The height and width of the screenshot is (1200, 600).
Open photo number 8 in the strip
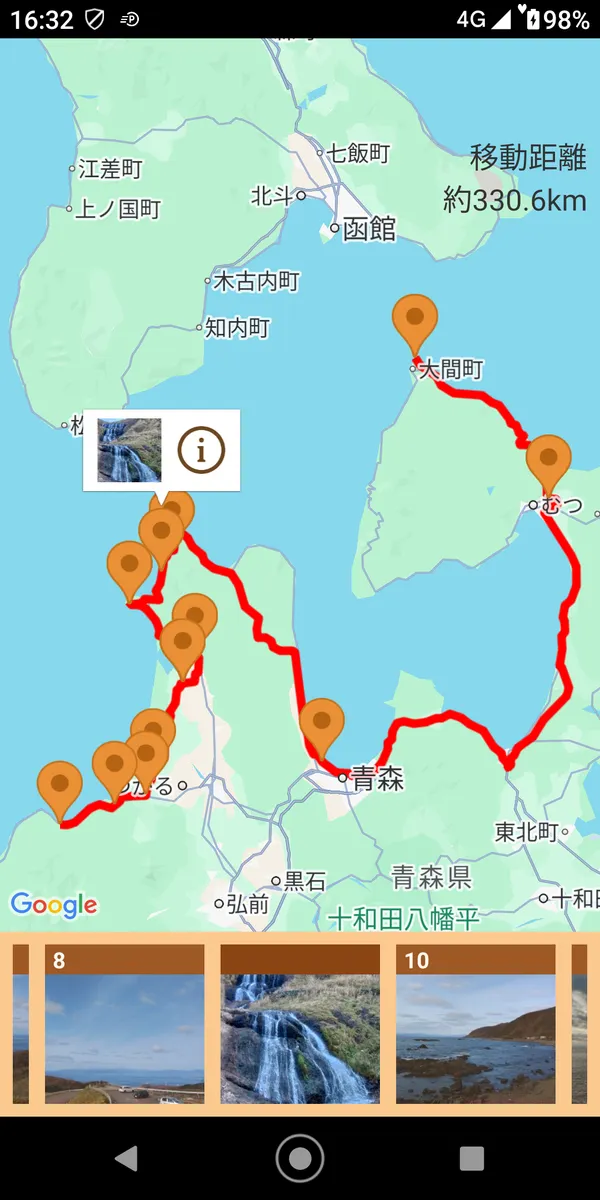click(x=124, y=1024)
